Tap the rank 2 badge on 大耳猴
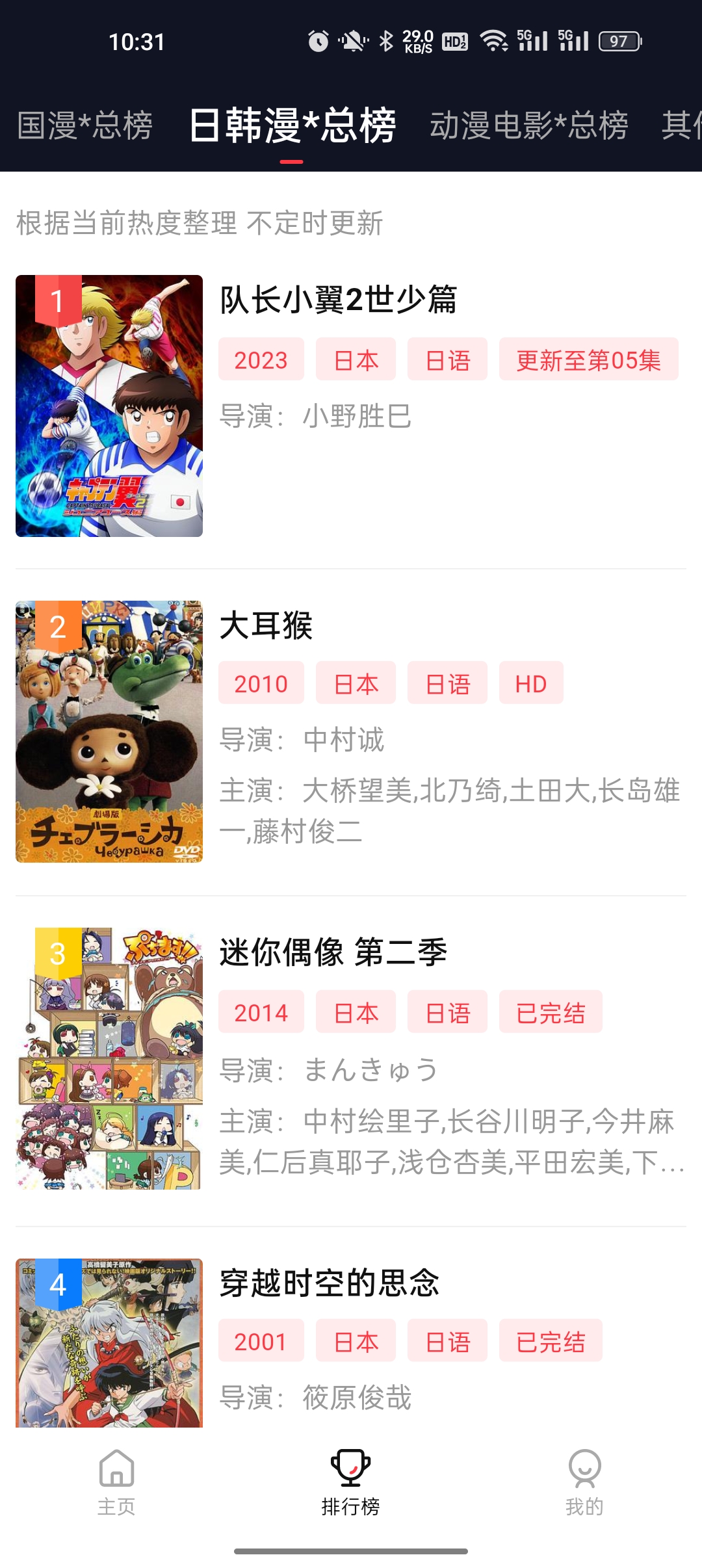Screen dimensions: 702x1568 coord(57,626)
